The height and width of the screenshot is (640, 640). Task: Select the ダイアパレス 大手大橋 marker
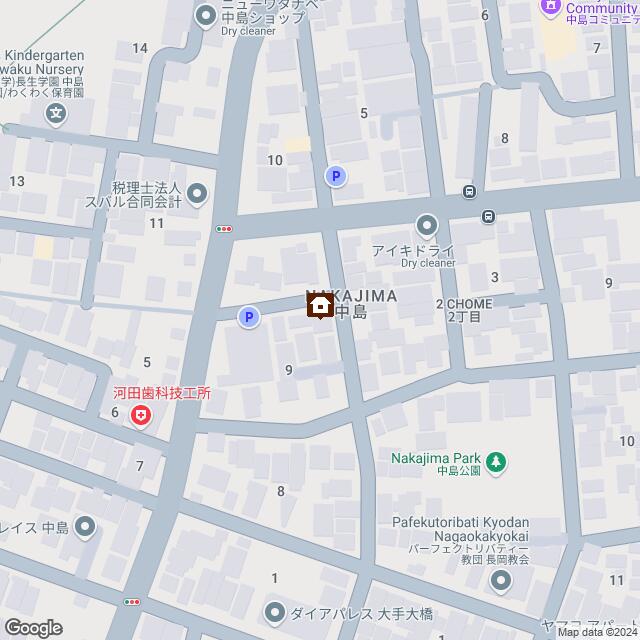coord(276,611)
